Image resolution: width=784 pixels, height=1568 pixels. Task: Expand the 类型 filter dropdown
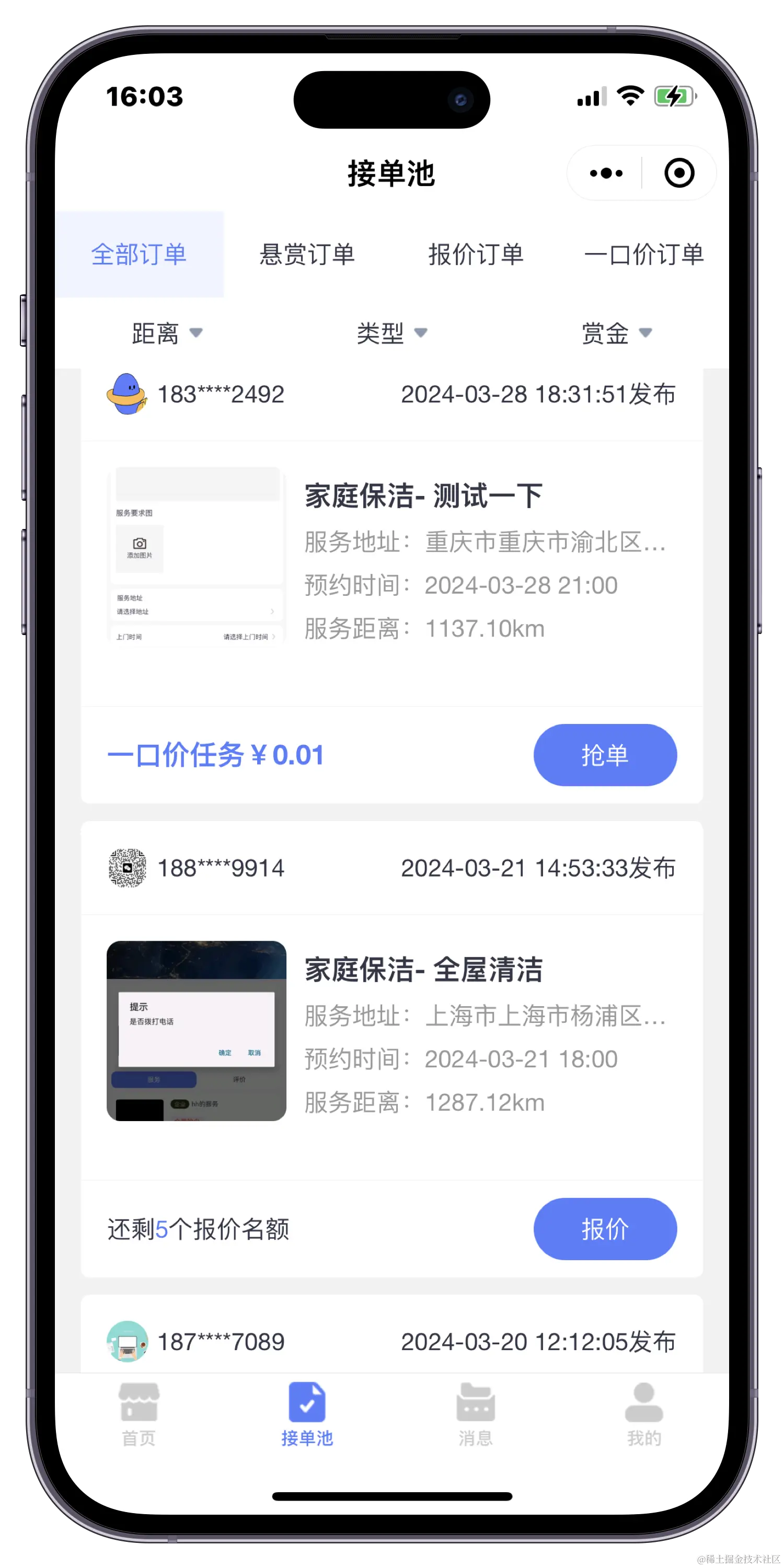click(x=391, y=333)
